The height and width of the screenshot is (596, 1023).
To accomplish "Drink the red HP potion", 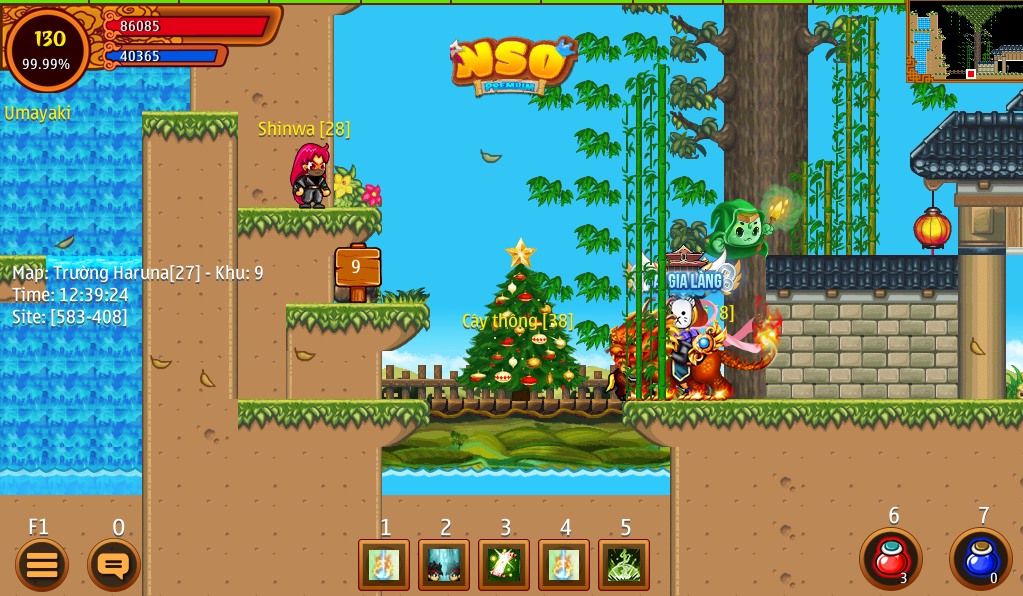I will point(890,559).
